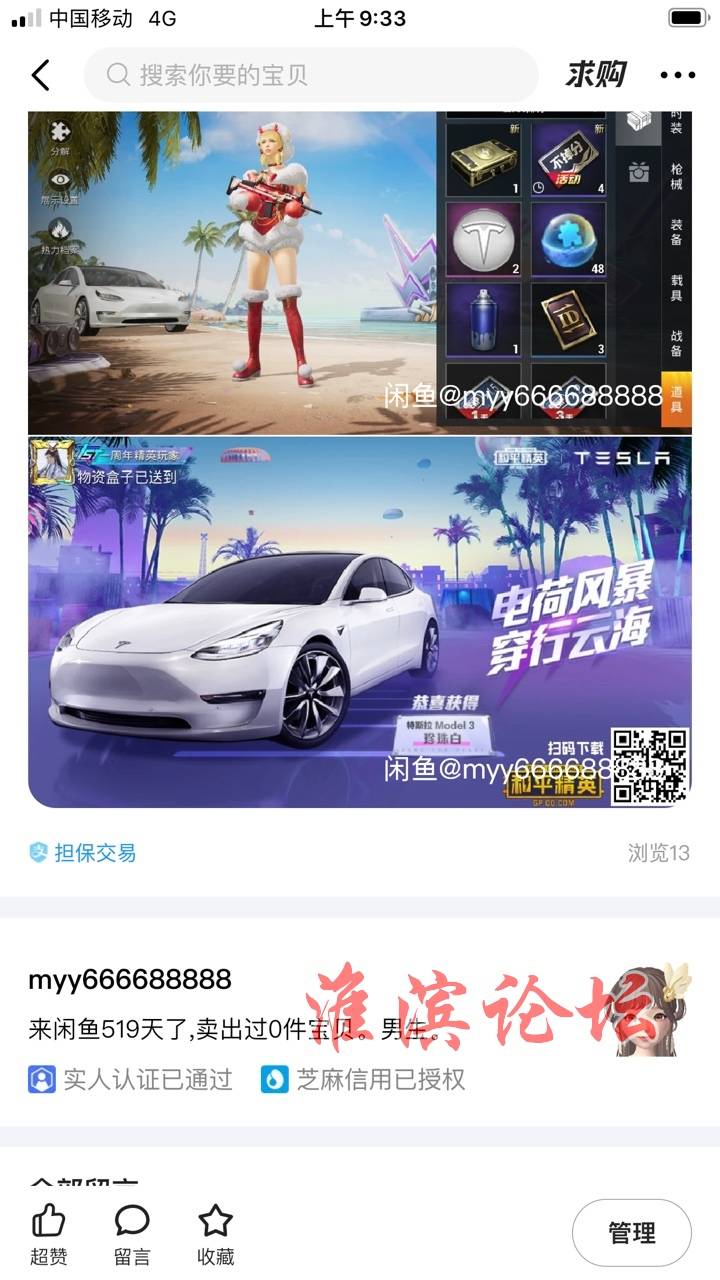This screenshot has width=720, height=1280.
Task: View the Tesla Model 3 listing photo
Action: click(360, 622)
